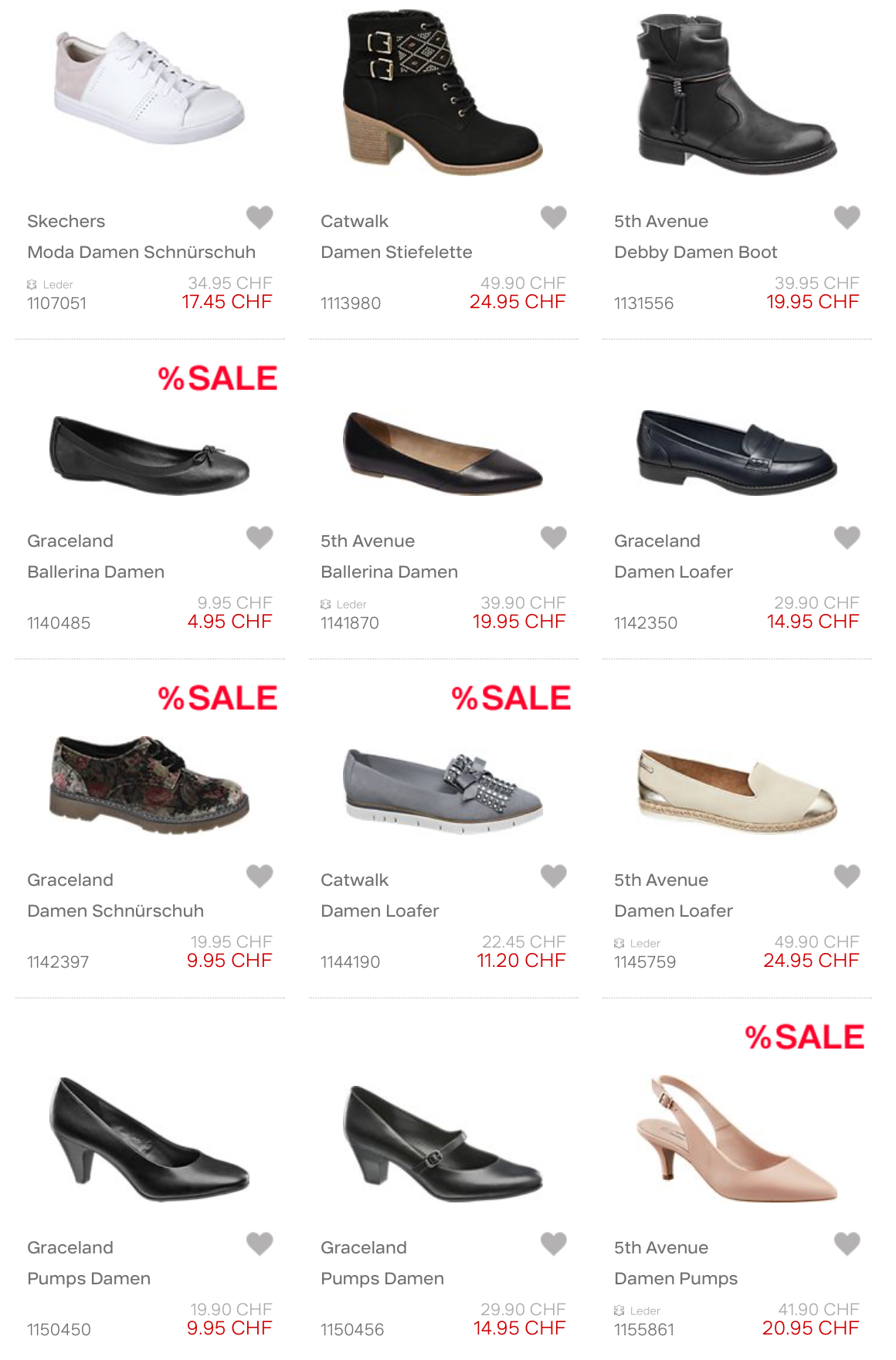Tap the heart on Catwalk Damen Loafer
The image size is (896, 1360).
[553, 877]
